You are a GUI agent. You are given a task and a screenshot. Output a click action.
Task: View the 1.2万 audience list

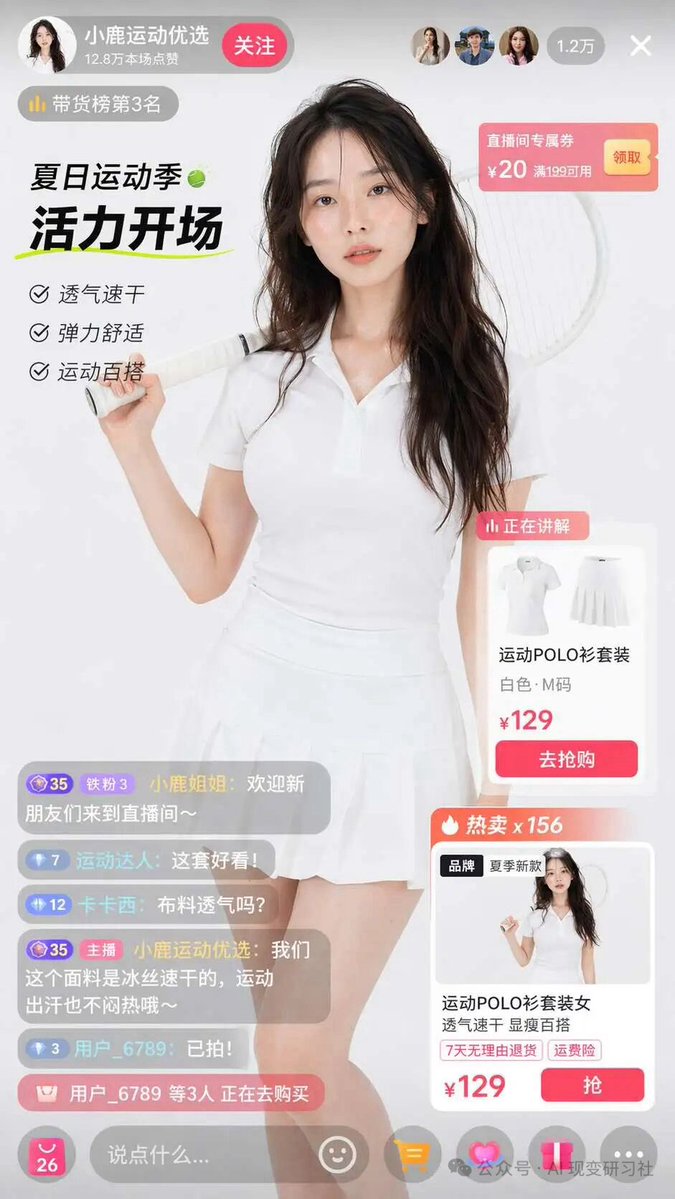pos(574,46)
